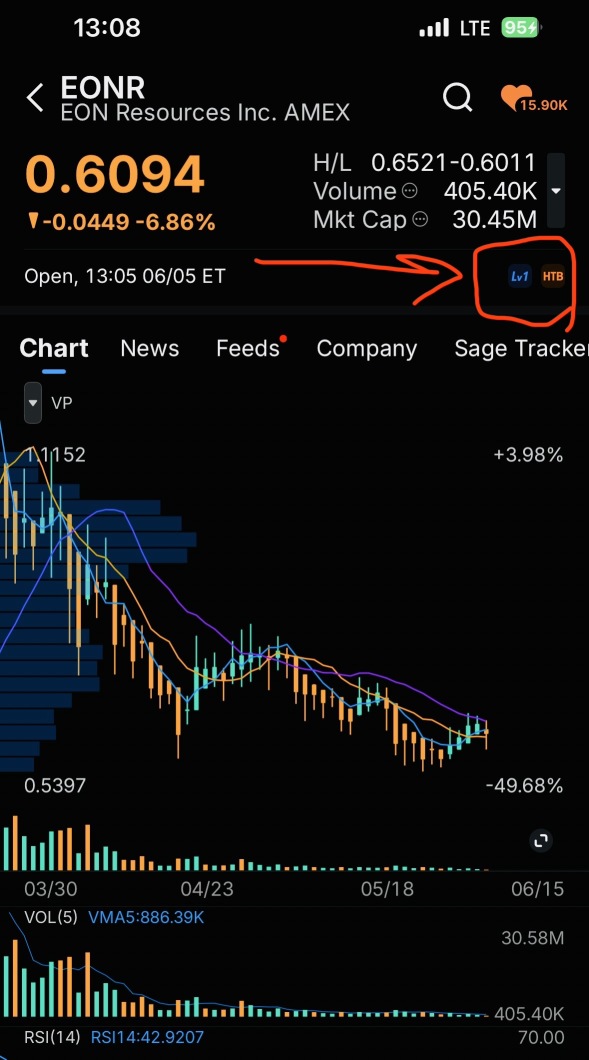Open the Lv1 quote level badge

tap(519, 276)
